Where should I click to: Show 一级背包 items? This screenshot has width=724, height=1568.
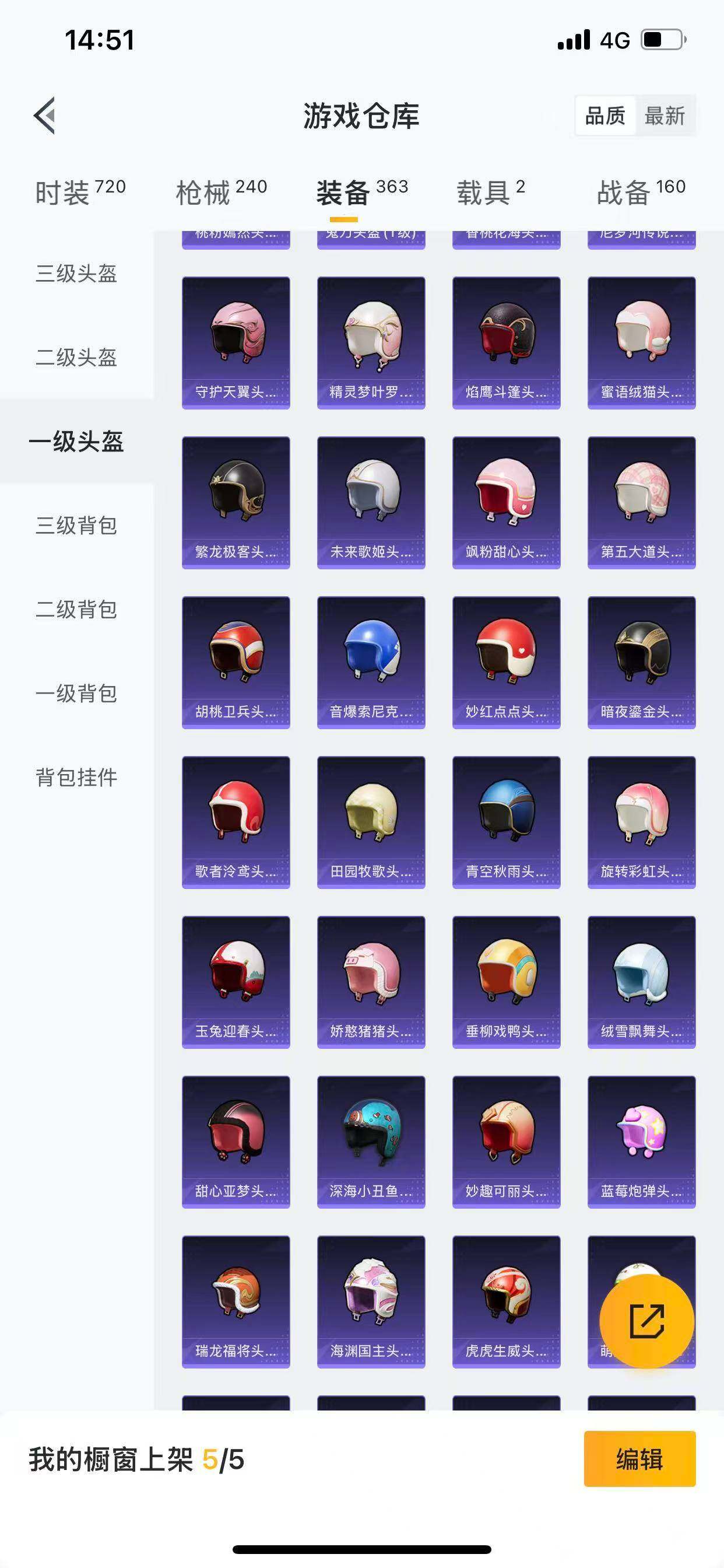(x=76, y=694)
